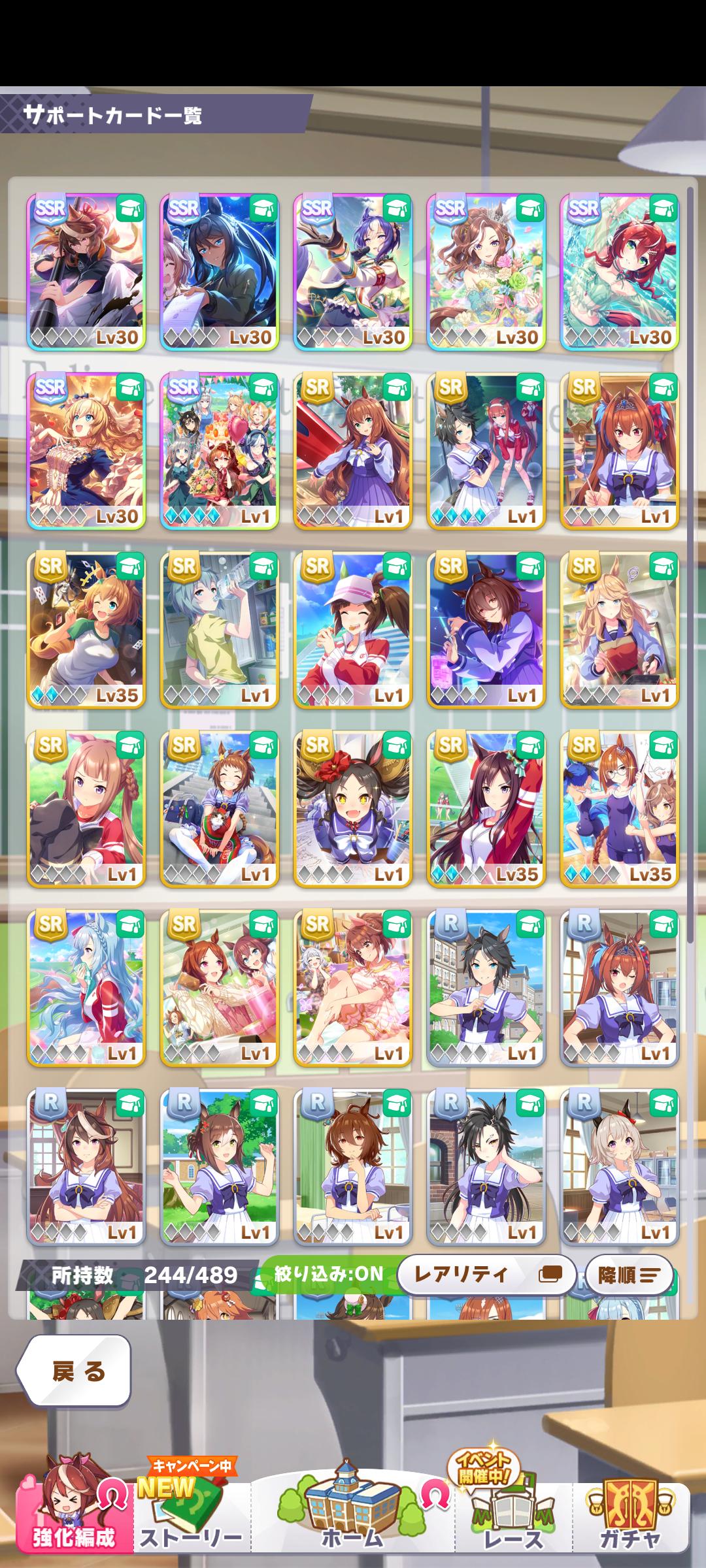Select the SR red-jacket girl stretching card Lv35
This screenshot has height=1568, width=706.
(486, 809)
